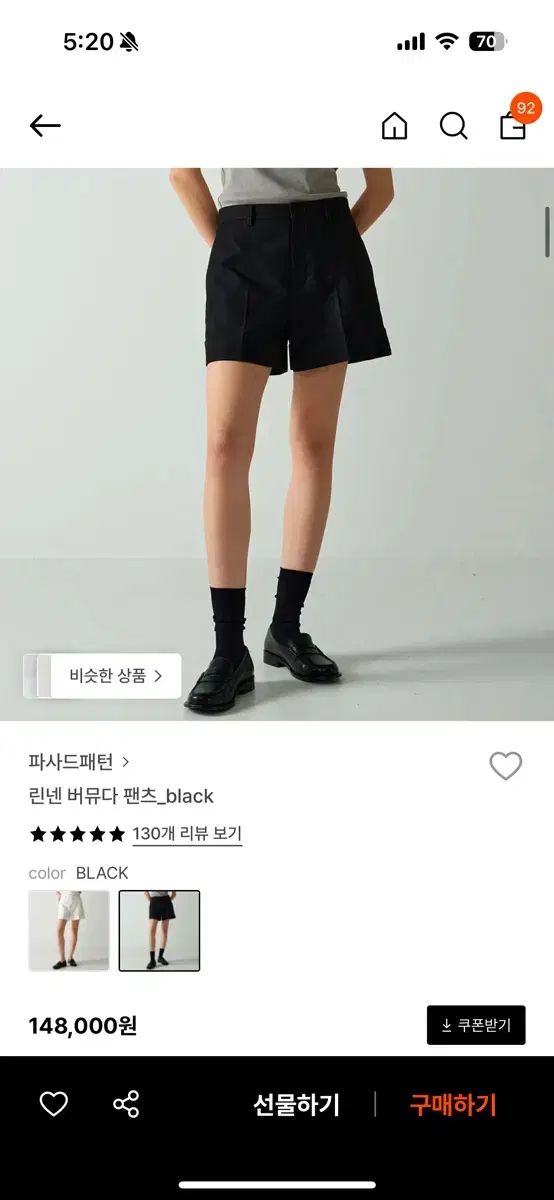Share this product from bottom bar
554x1200 pixels.
tap(126, 1104)
